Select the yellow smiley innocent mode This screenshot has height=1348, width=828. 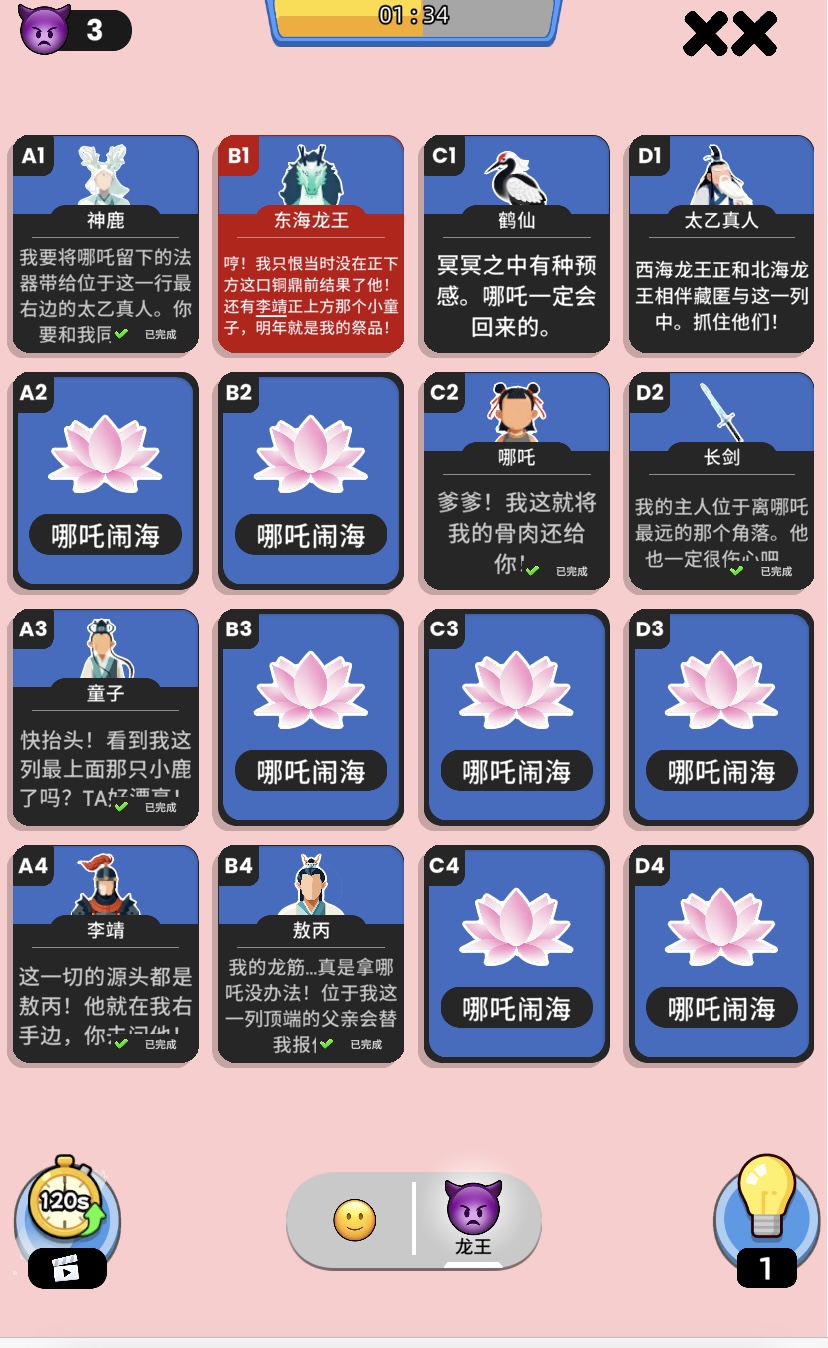pyautogui.click(x=354, y=1220)
